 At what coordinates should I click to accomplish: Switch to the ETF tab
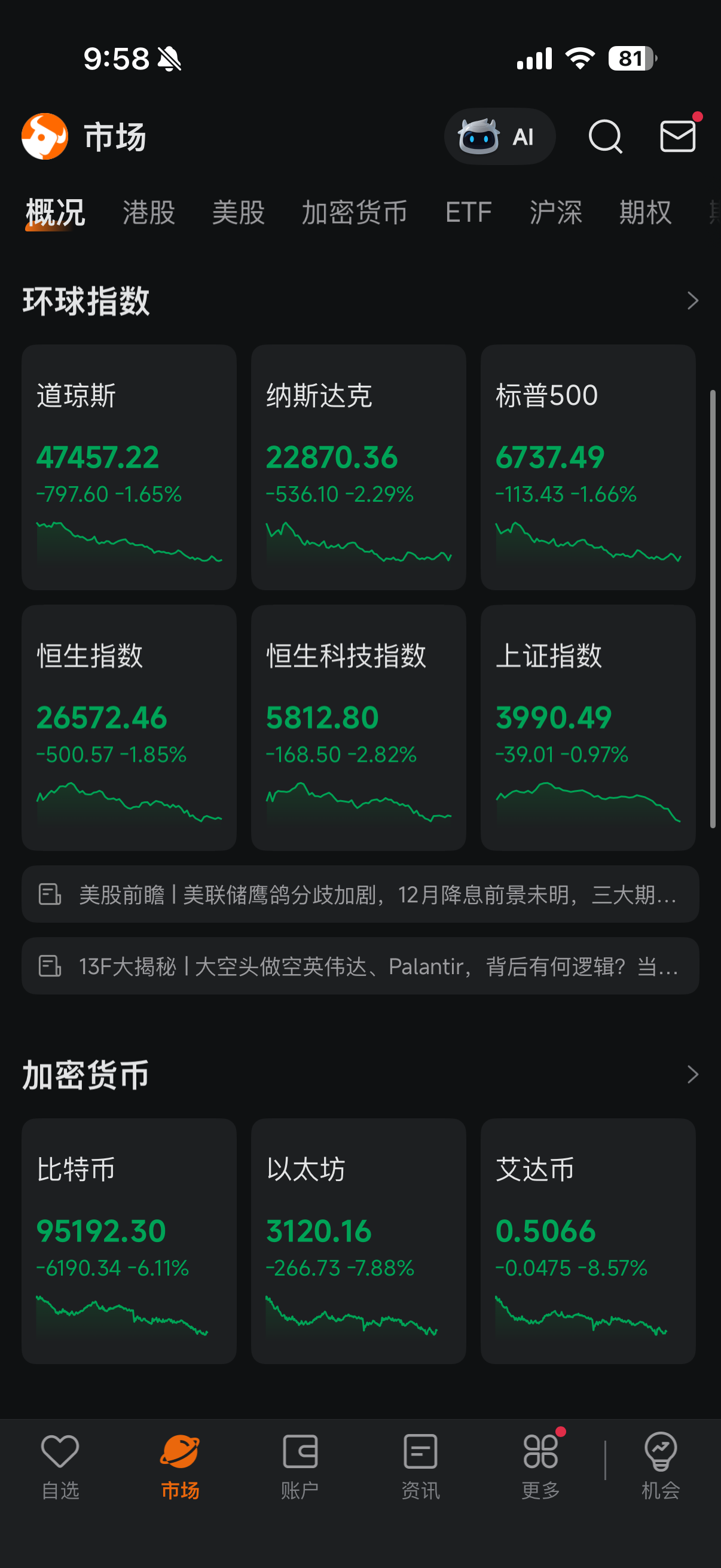click(x=469, y=212)
